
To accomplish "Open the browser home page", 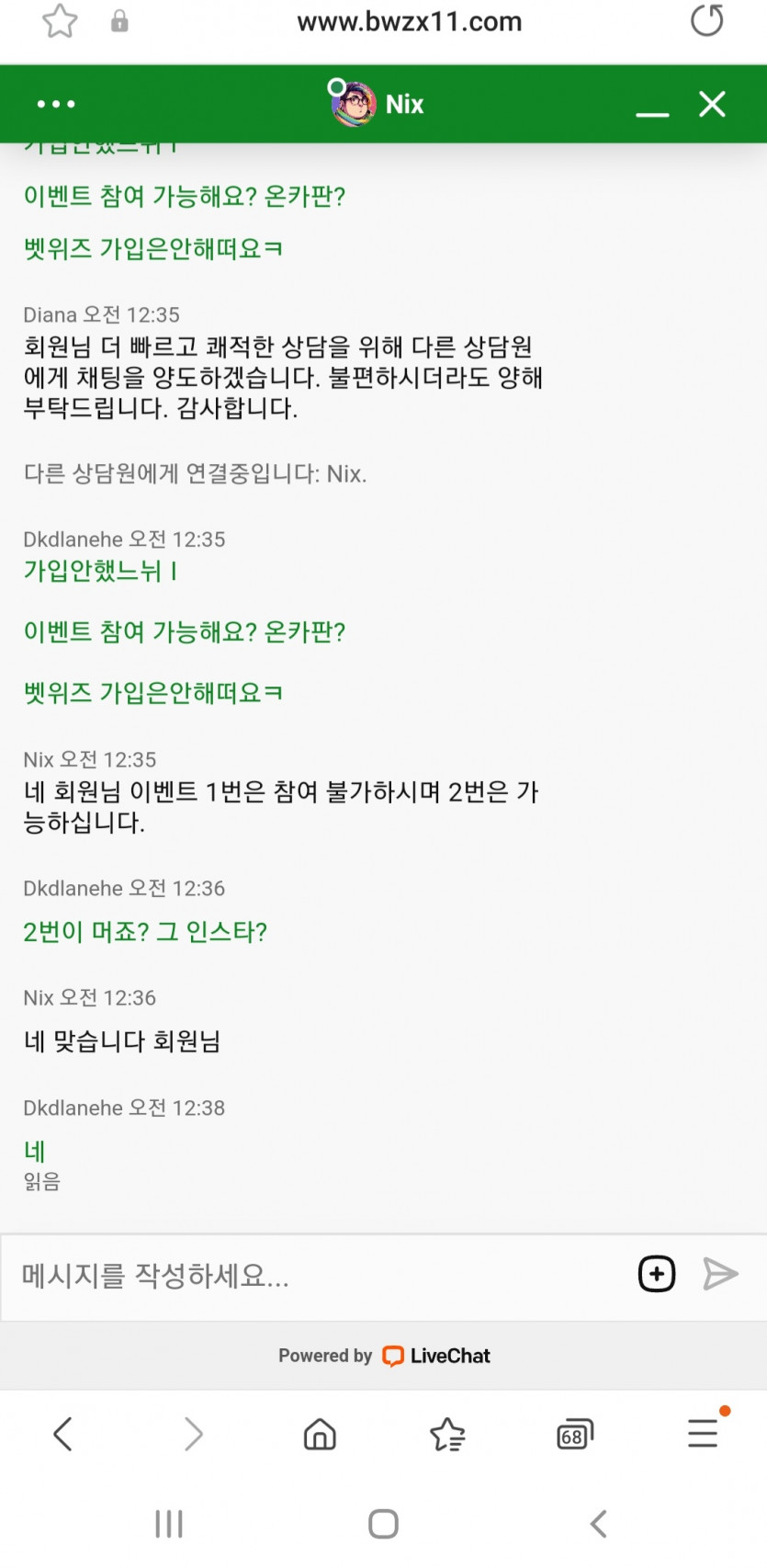I will pos(320,1434).
